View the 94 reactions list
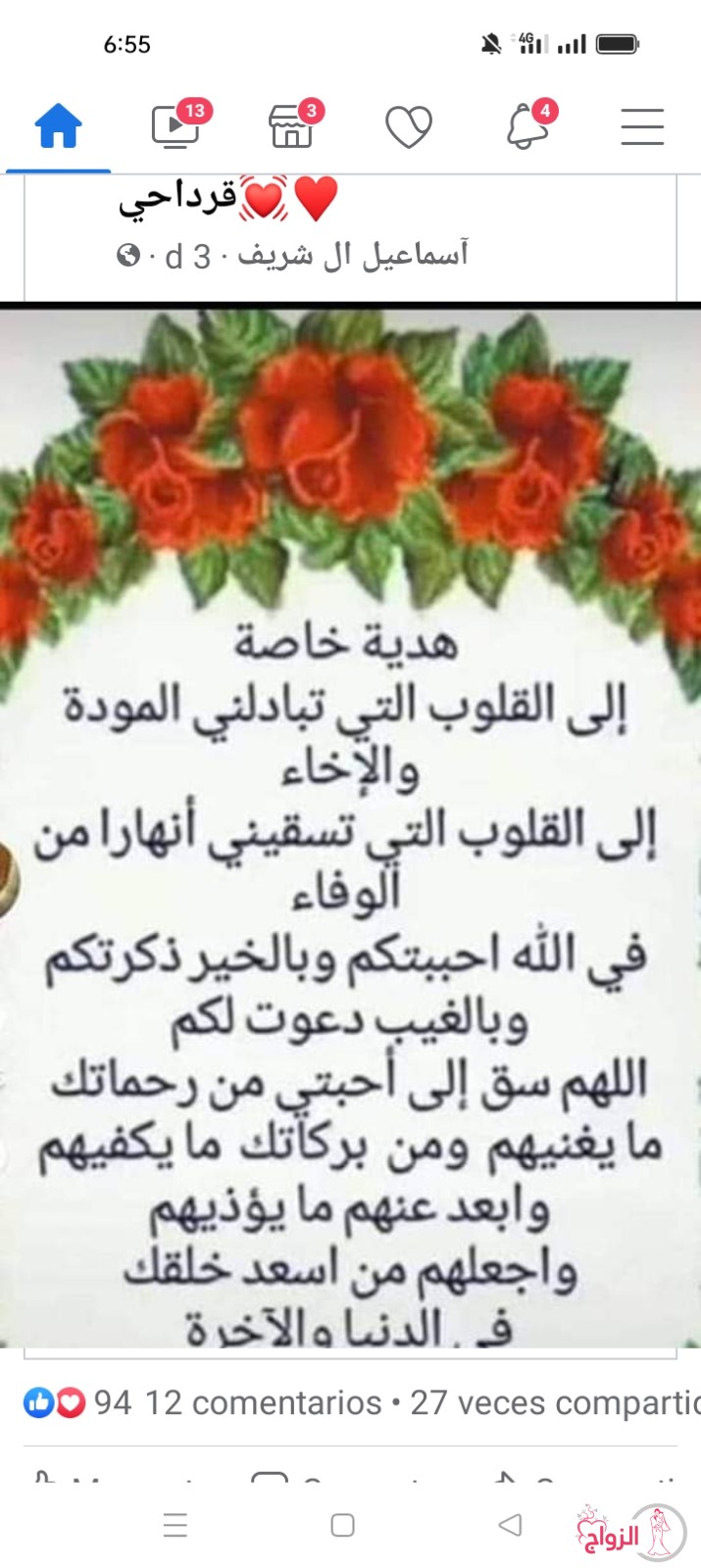This screenshot has height=1568, width=701. point(77,1403)
